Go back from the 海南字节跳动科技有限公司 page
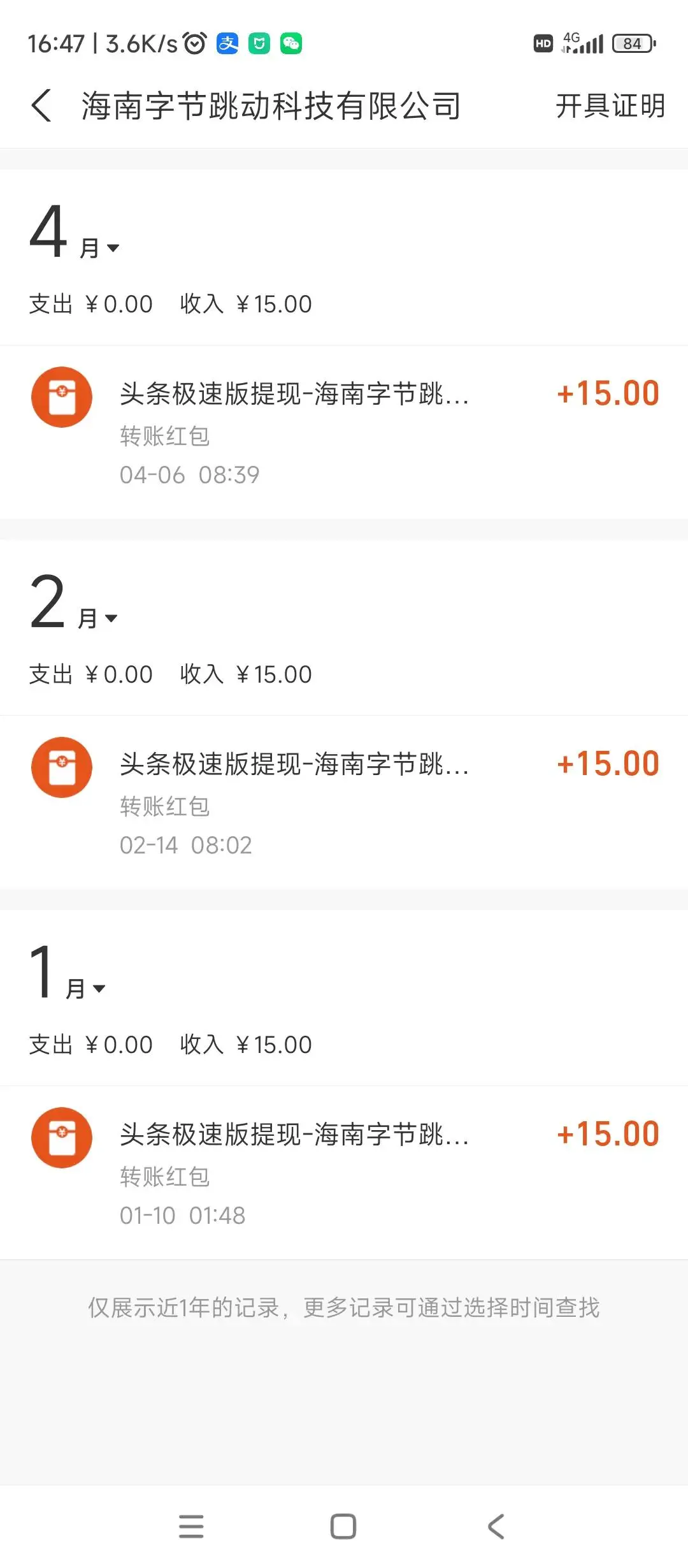This screenshot has height=1568, width=688. click(41, 106)
